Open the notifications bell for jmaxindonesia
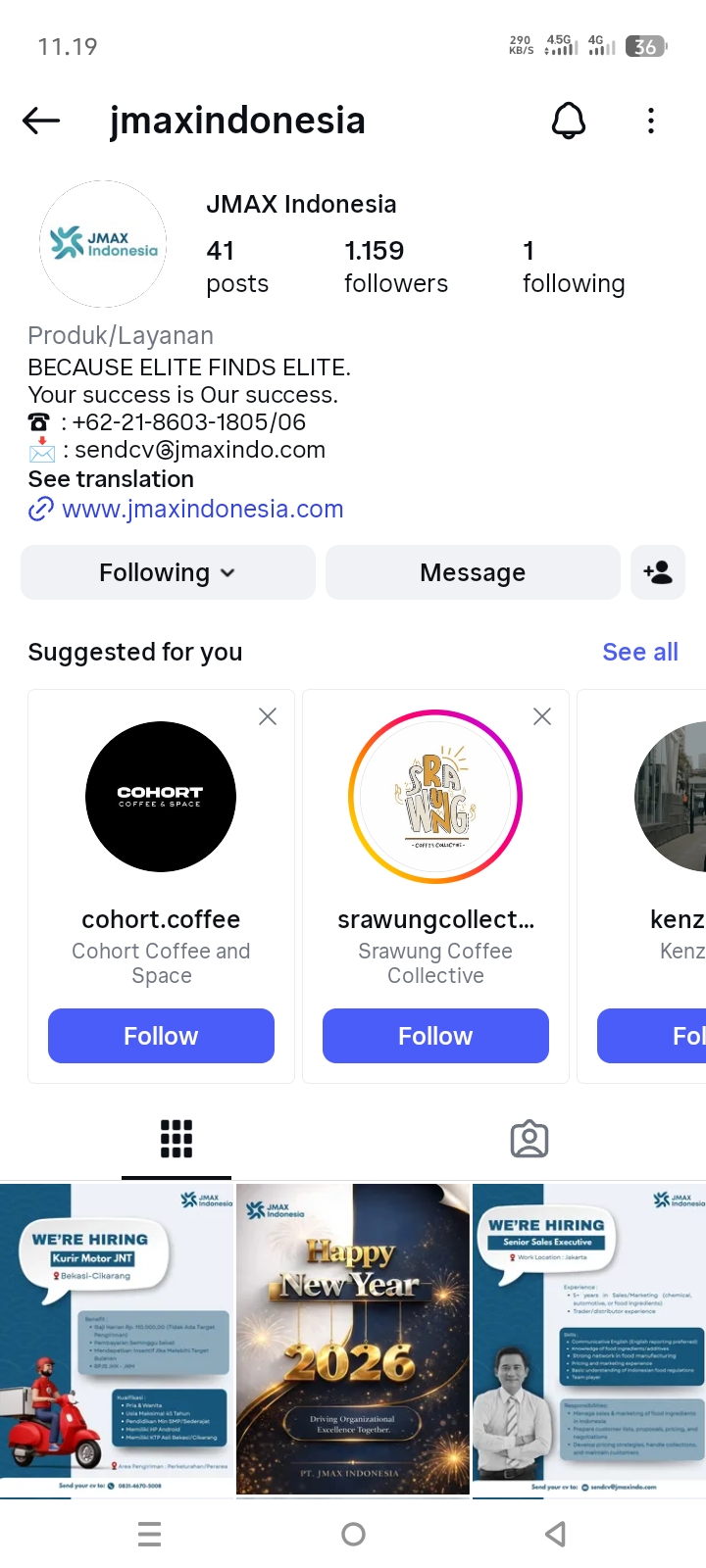This screenshot has height=1568, width=706. point(569,121)
